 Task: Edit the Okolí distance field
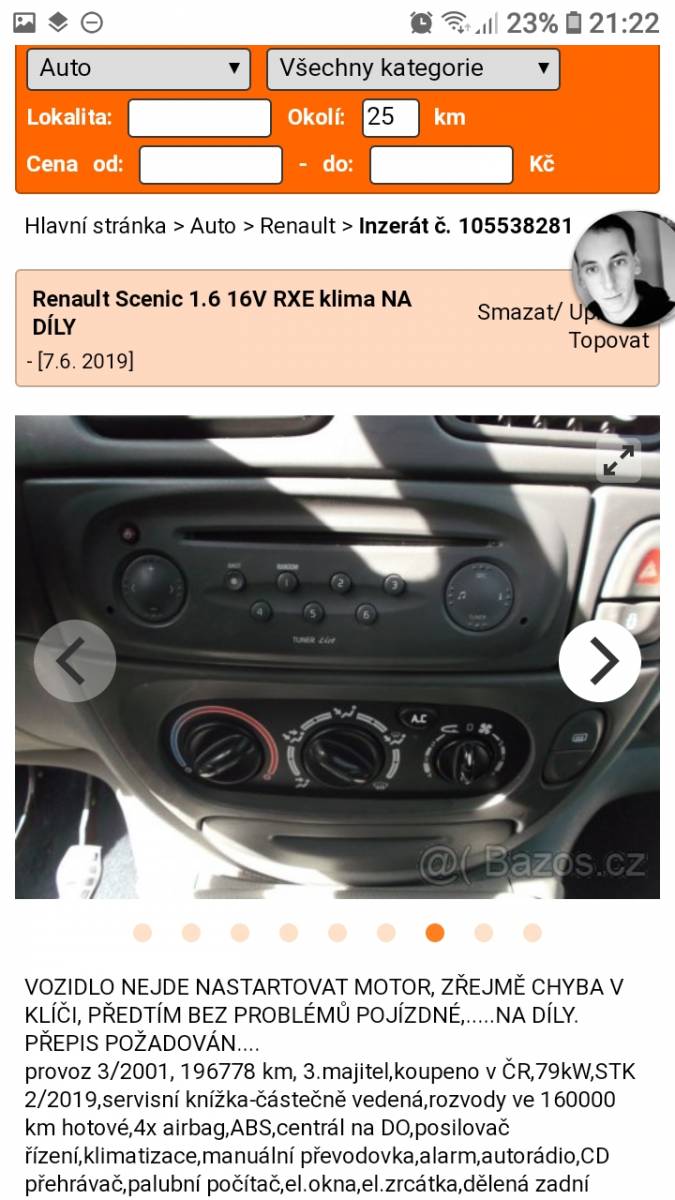click(391, 117)
